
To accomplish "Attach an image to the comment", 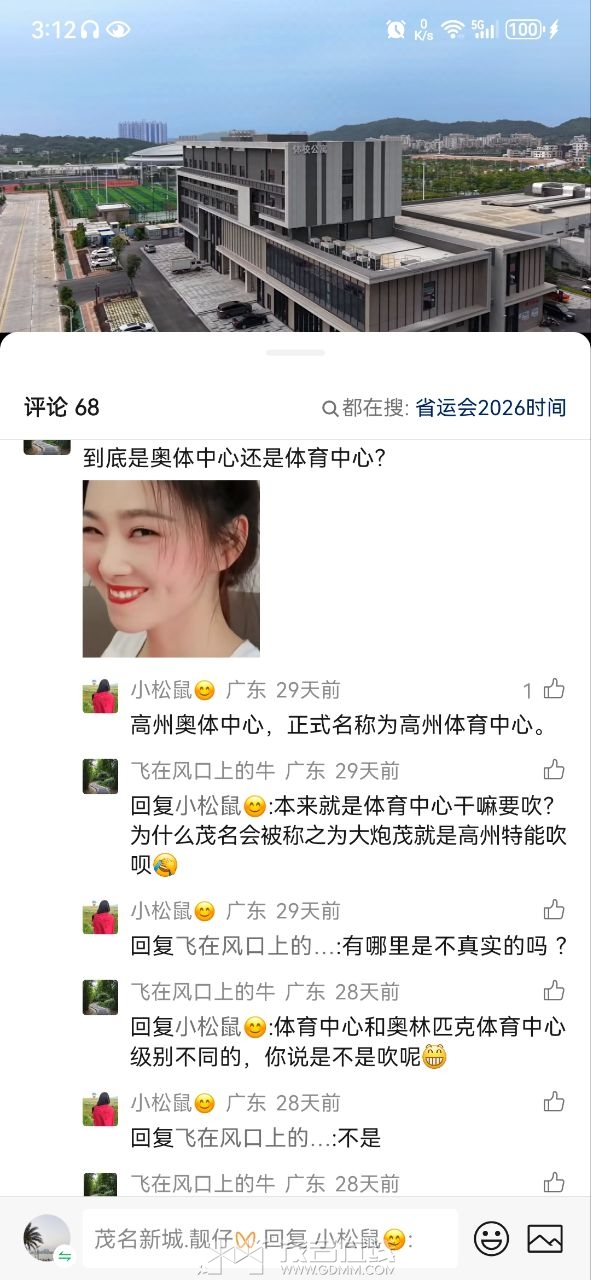I will click(545, 1239).
